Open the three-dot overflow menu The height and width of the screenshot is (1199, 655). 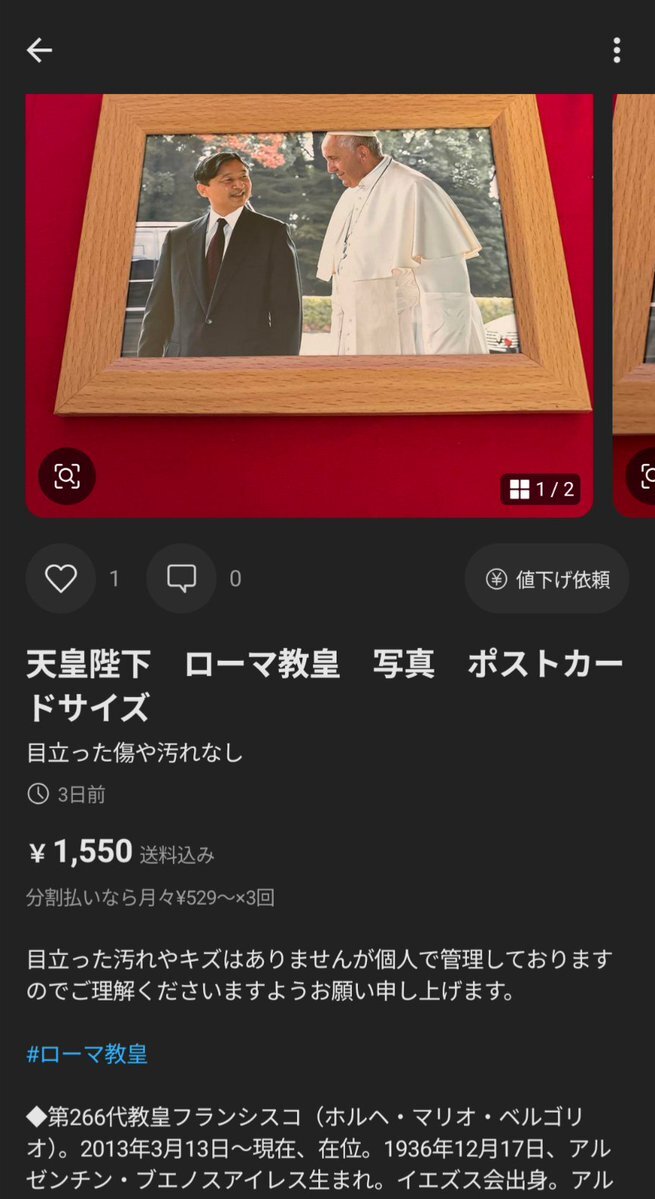pos(616,50)
